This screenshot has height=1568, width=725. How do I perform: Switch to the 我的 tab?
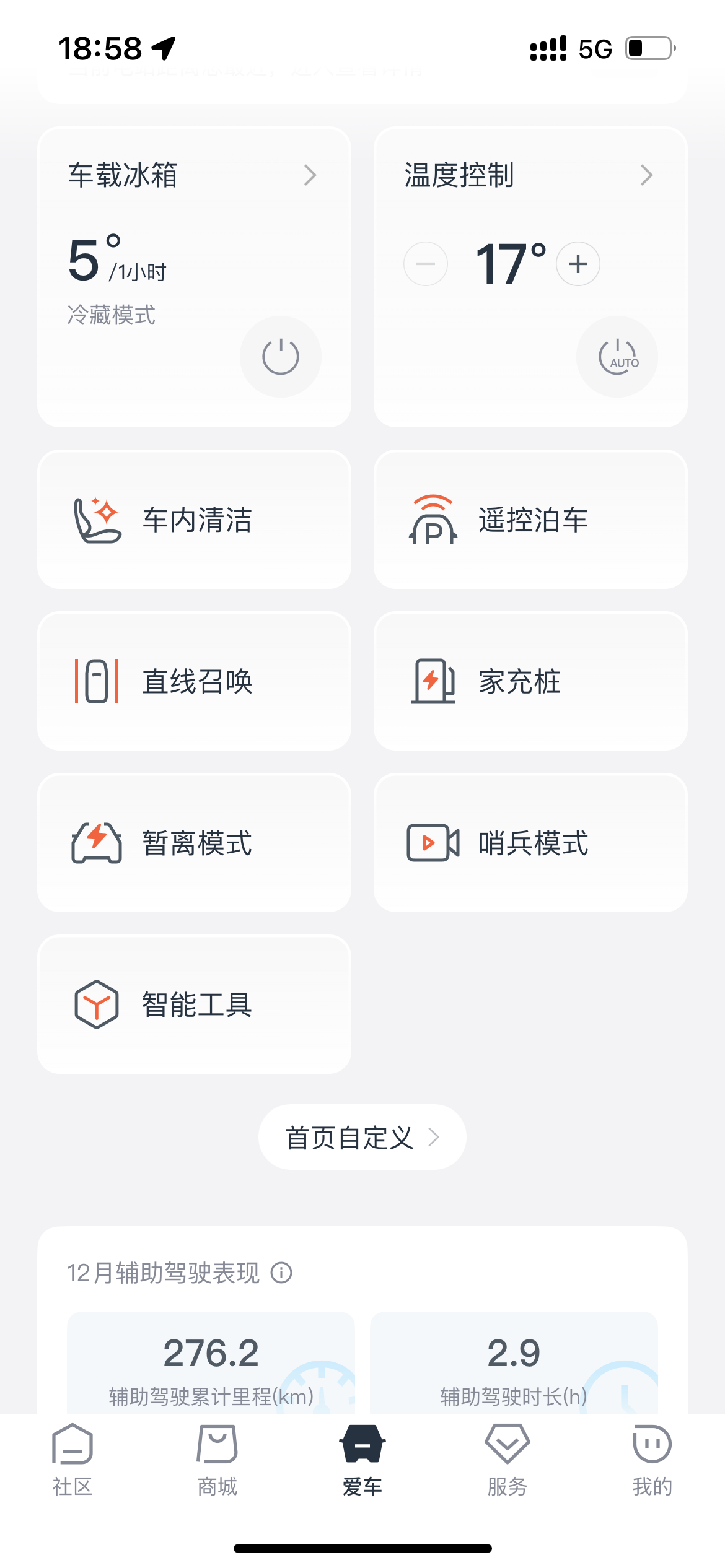click(652, 1459)
